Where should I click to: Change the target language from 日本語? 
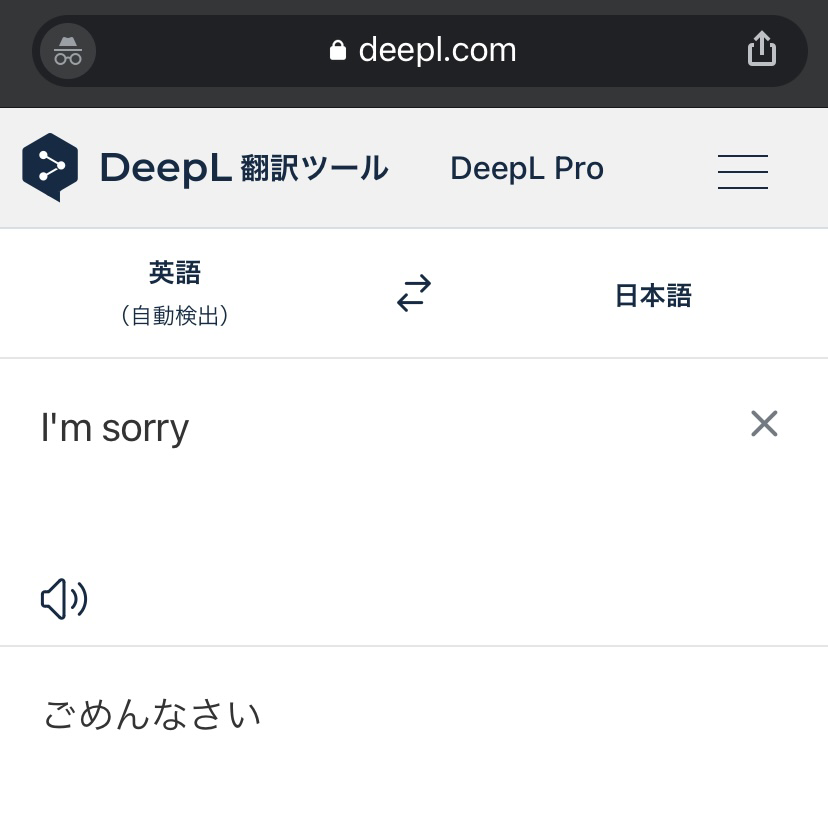pos(652,296)
